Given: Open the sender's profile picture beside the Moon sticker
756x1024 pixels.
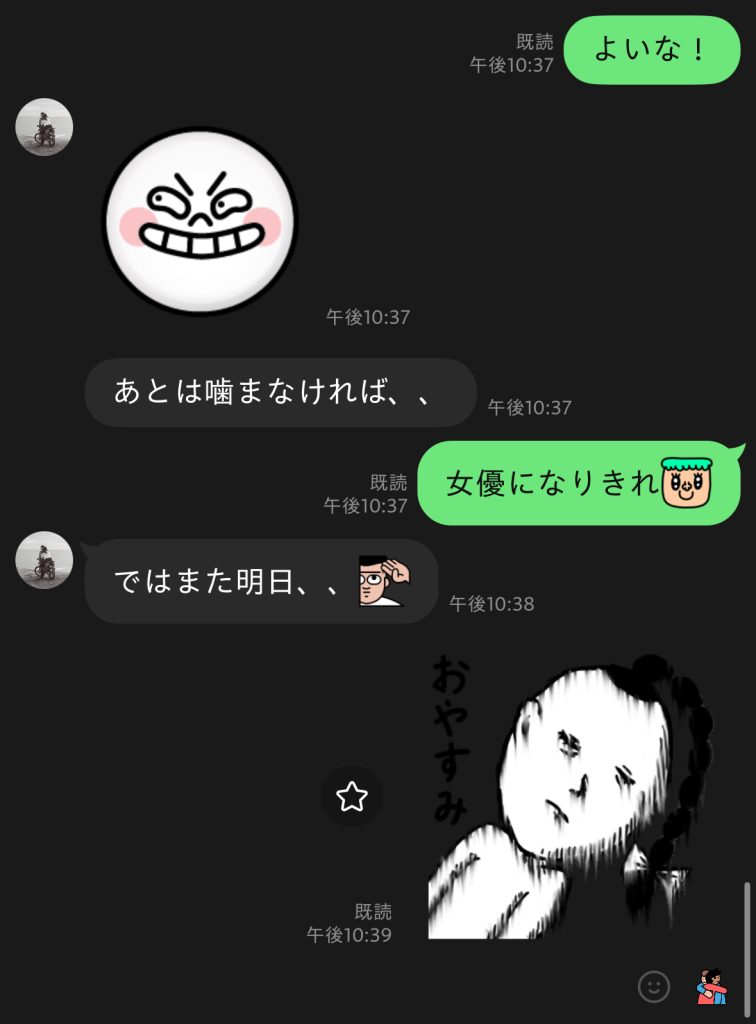Looking at the screenshot, I should (x=44, y=127).
